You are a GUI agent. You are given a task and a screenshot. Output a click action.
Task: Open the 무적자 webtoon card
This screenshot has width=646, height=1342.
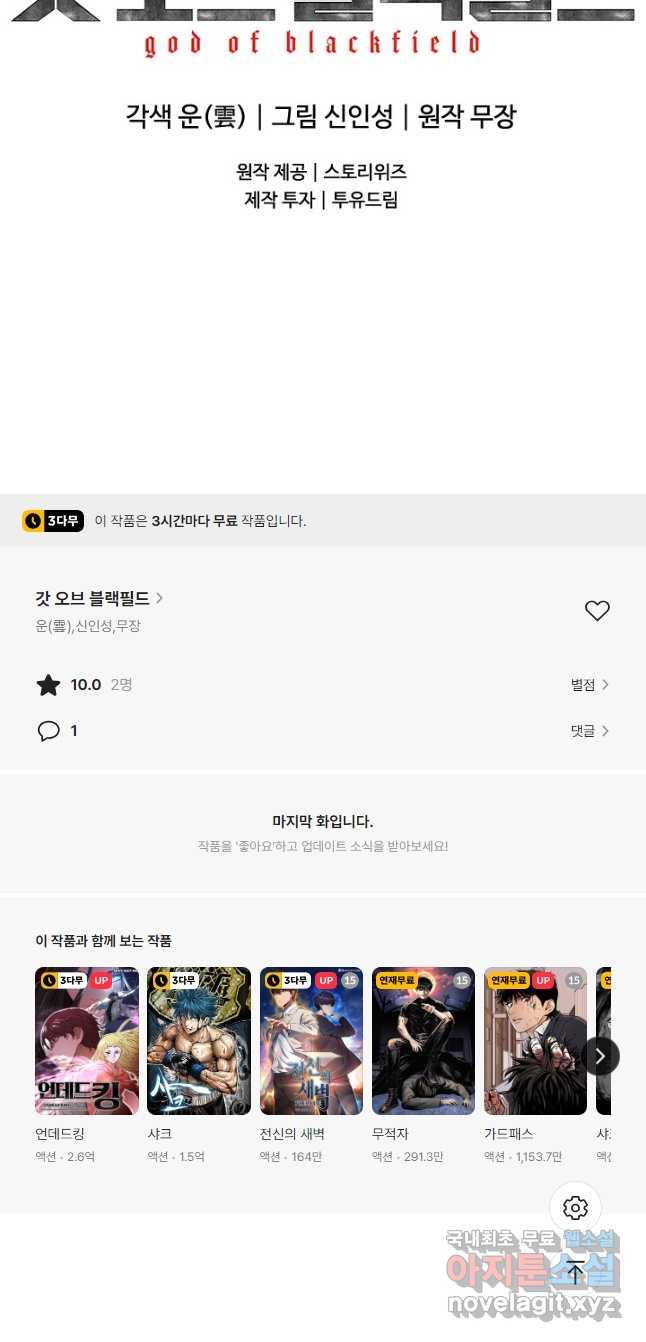click(423, 1041)
